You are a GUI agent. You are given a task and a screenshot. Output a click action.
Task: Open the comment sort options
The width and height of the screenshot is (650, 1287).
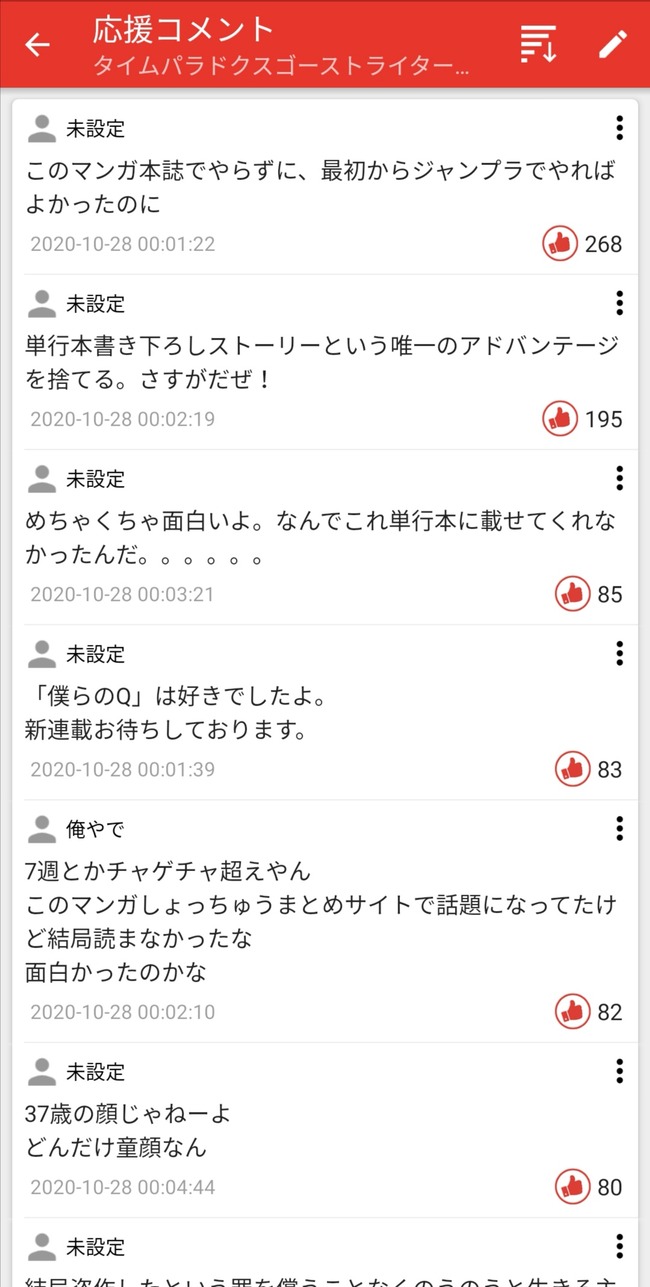click(538, 45)
